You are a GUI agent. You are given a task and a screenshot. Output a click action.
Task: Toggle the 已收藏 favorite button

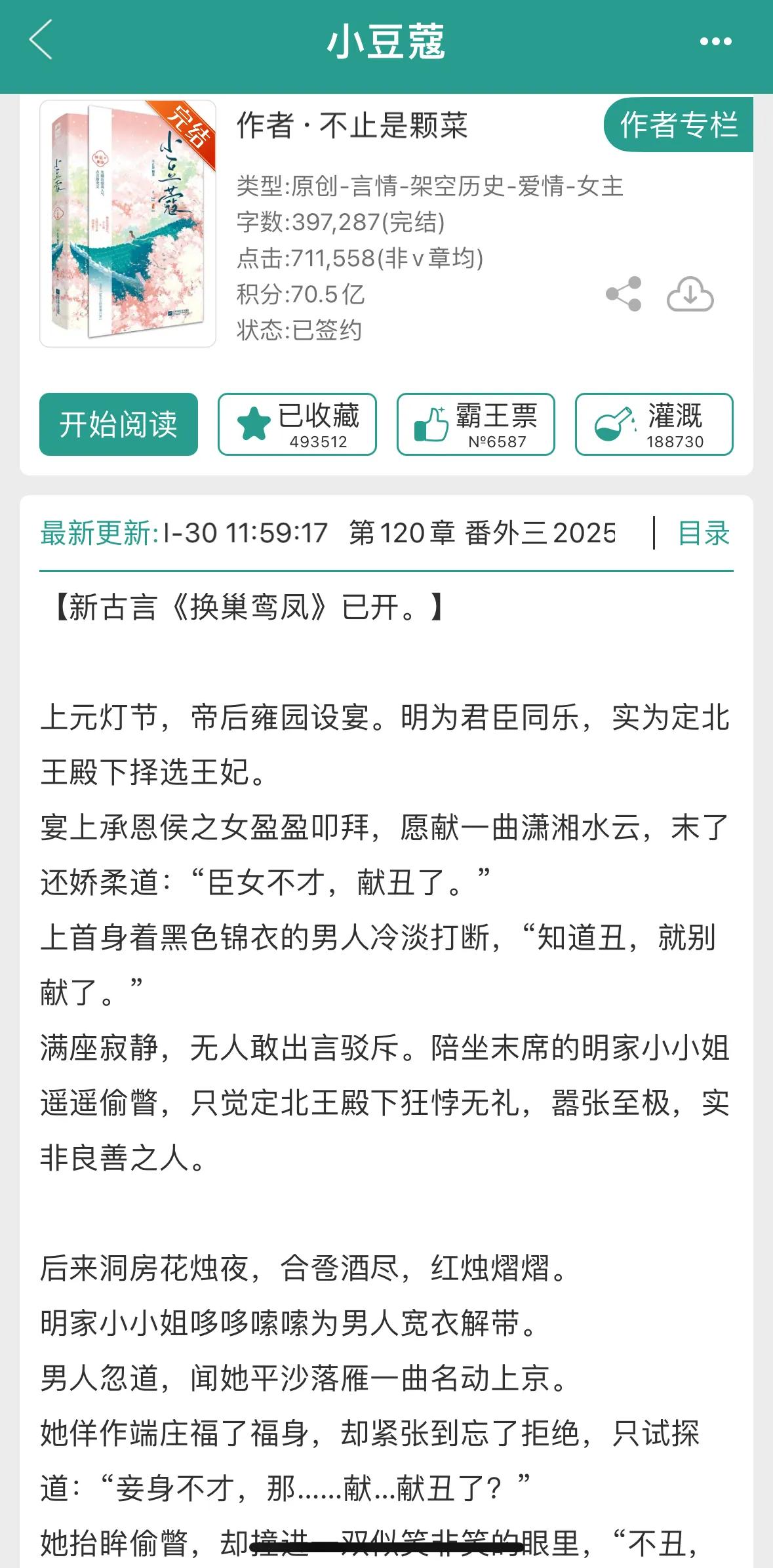[x=298, y=424]
